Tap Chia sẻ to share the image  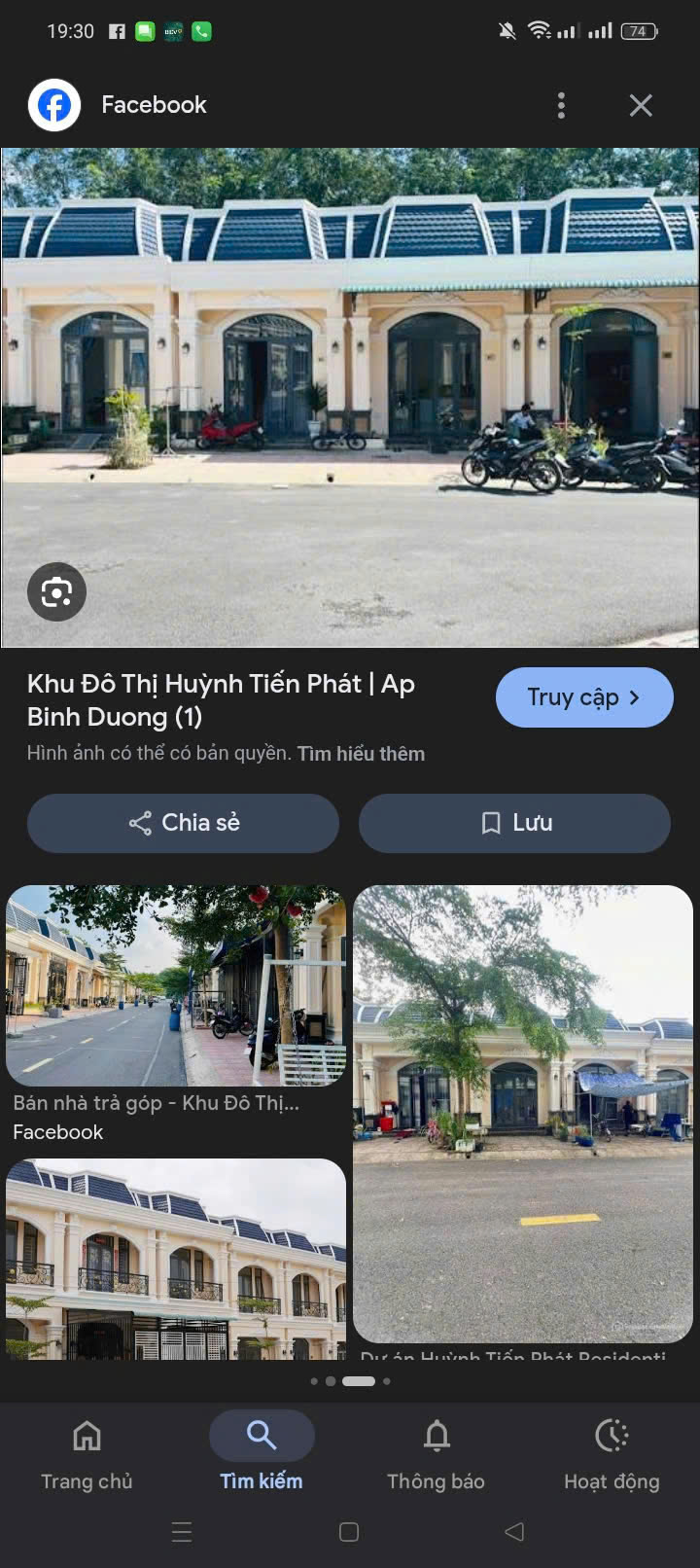tap(183, 823)
